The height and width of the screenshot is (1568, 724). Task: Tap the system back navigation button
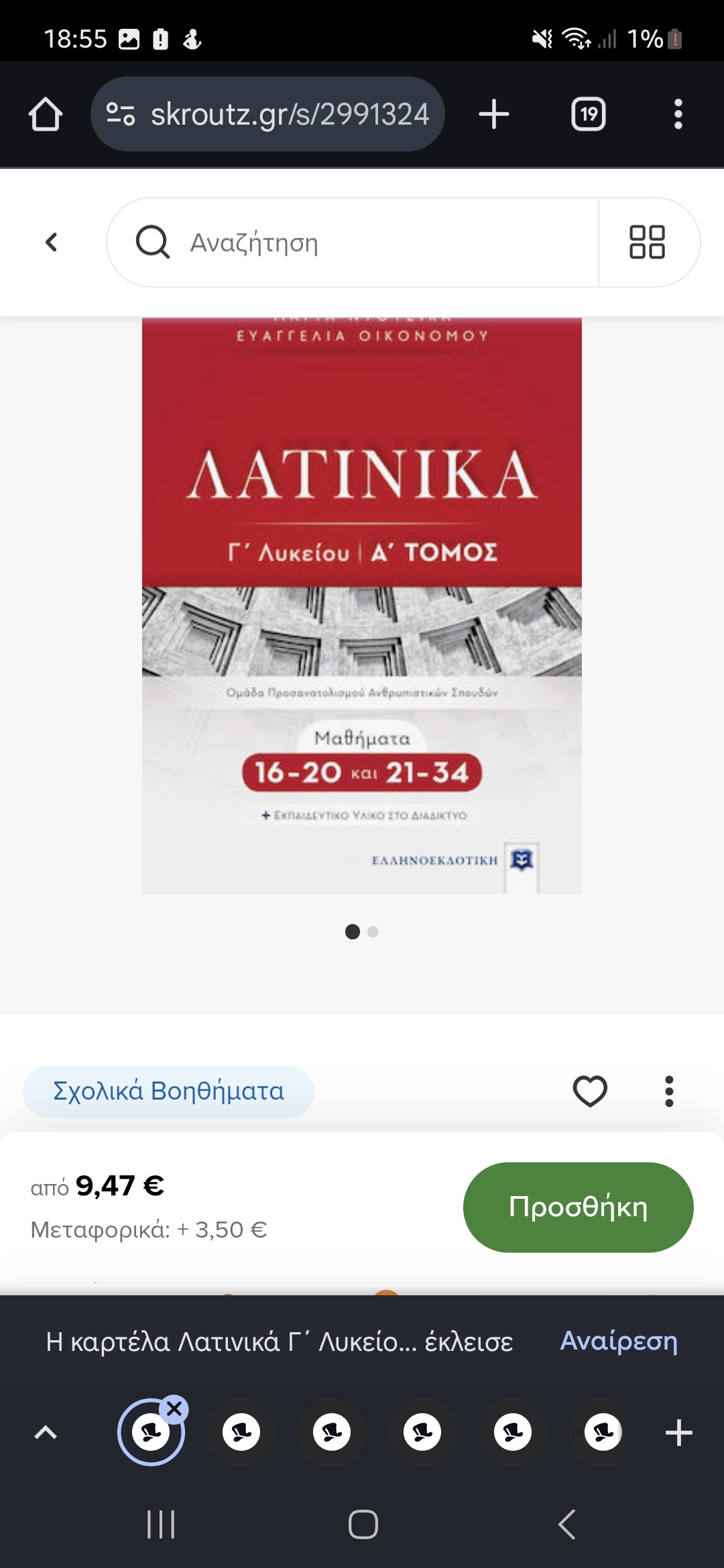566,1524
